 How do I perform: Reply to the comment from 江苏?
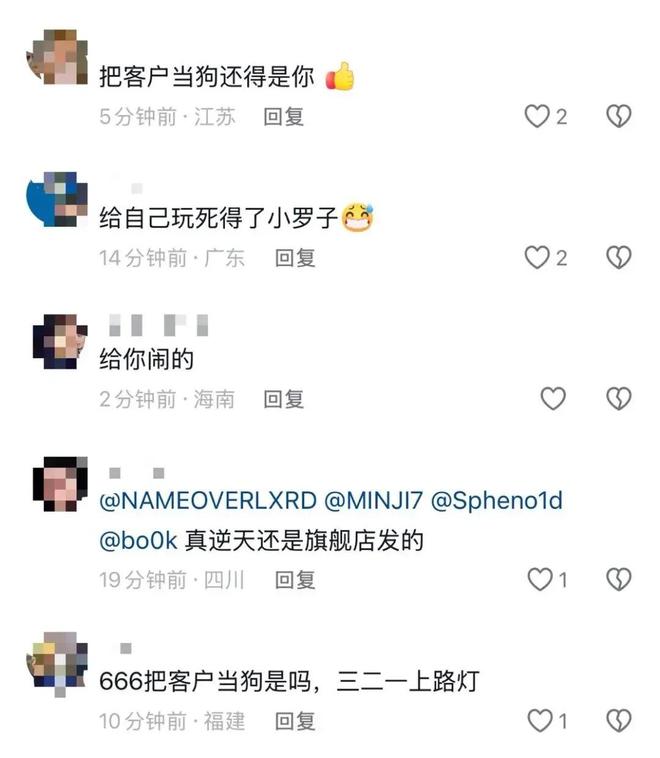(283, 117)
